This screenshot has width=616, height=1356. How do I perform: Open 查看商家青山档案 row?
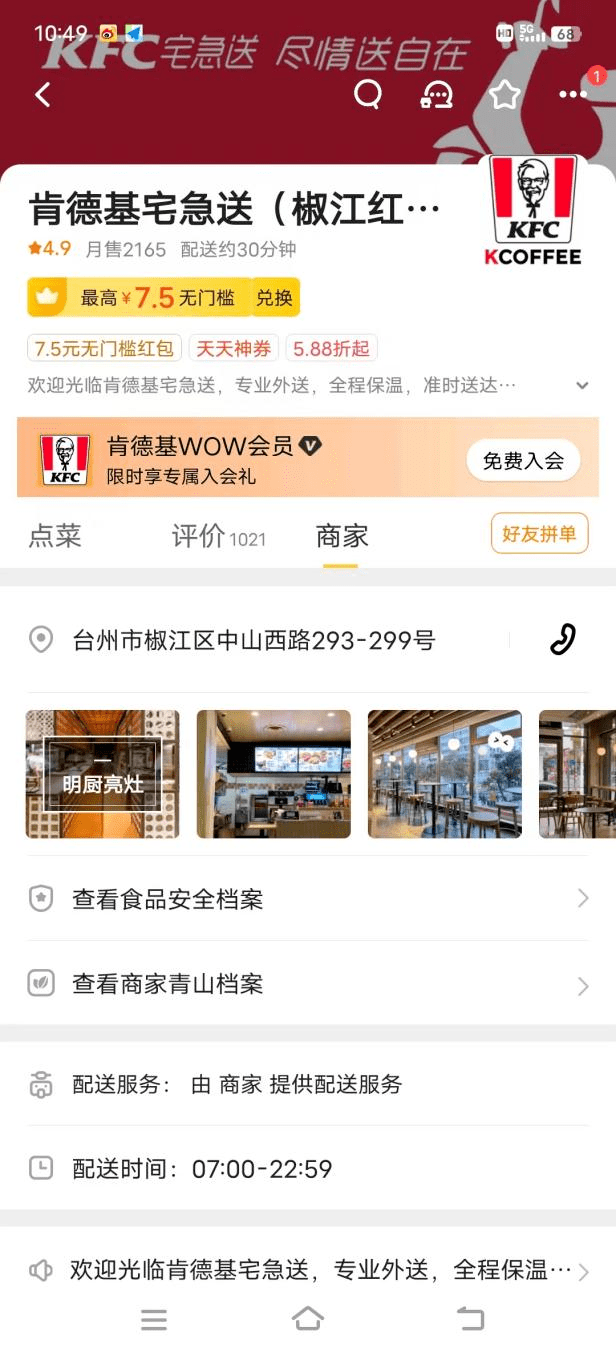point(307,984)
